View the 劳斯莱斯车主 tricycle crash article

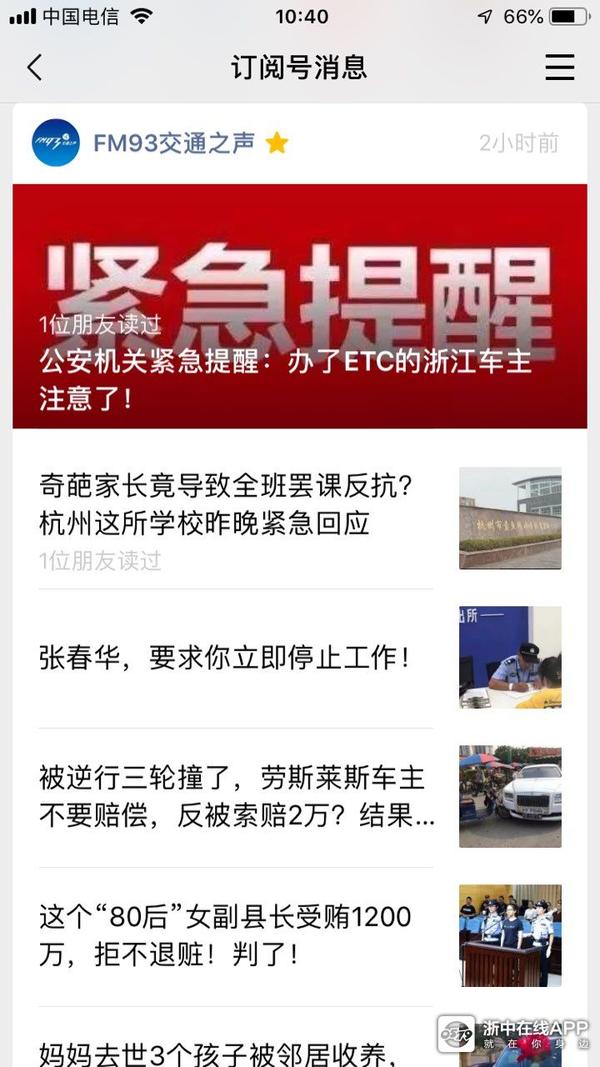(x=237, y=797)
